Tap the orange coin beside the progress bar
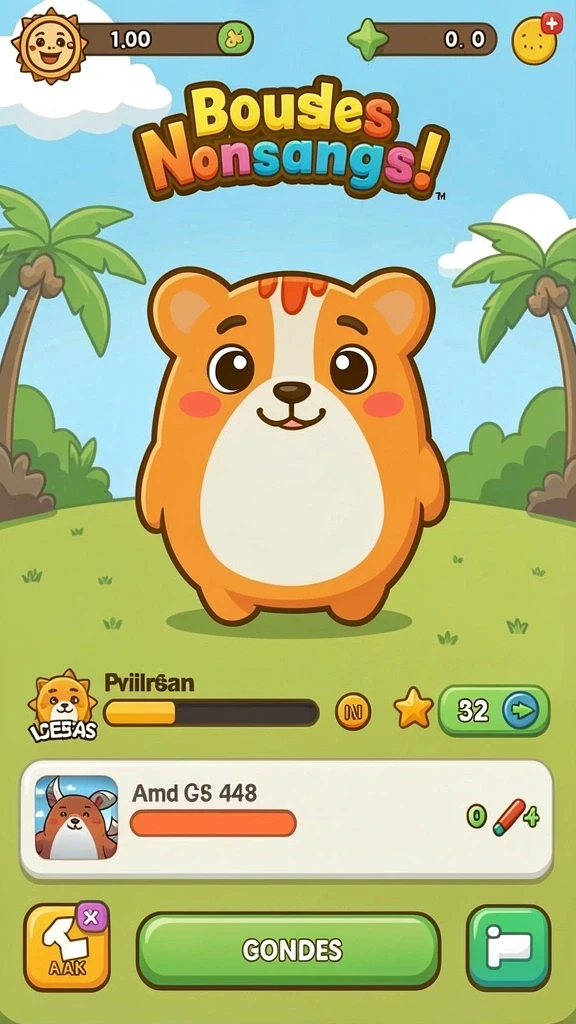576x1024 pixels. point(353,711)
